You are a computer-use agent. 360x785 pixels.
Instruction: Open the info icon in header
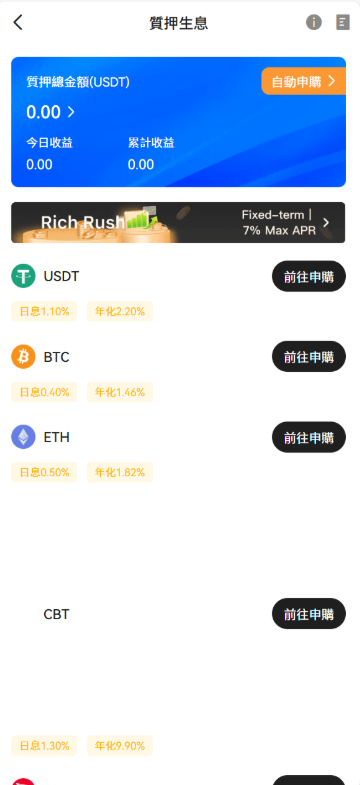click(314, 23)
